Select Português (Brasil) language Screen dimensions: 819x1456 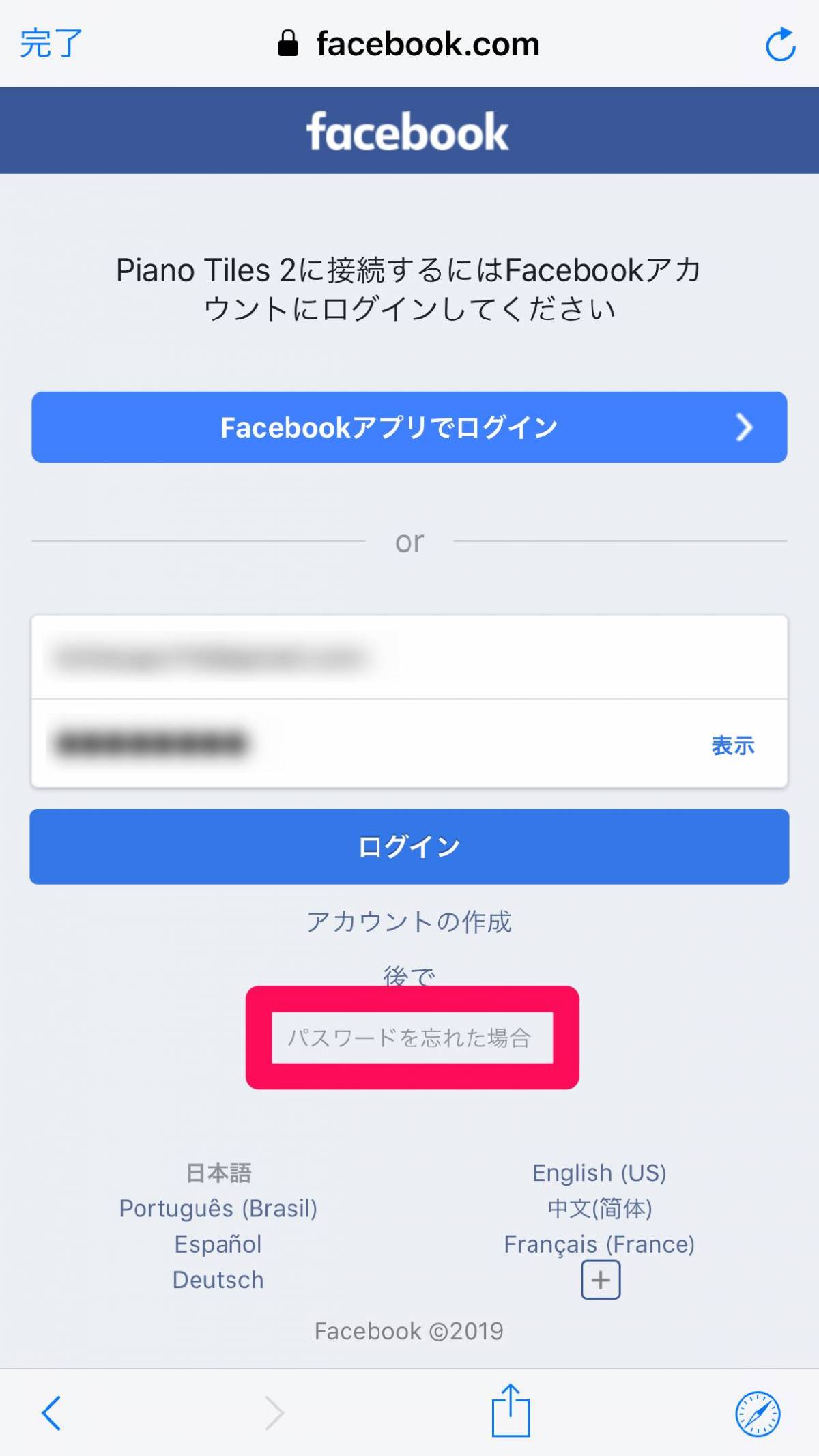(x=218, y=1208)
